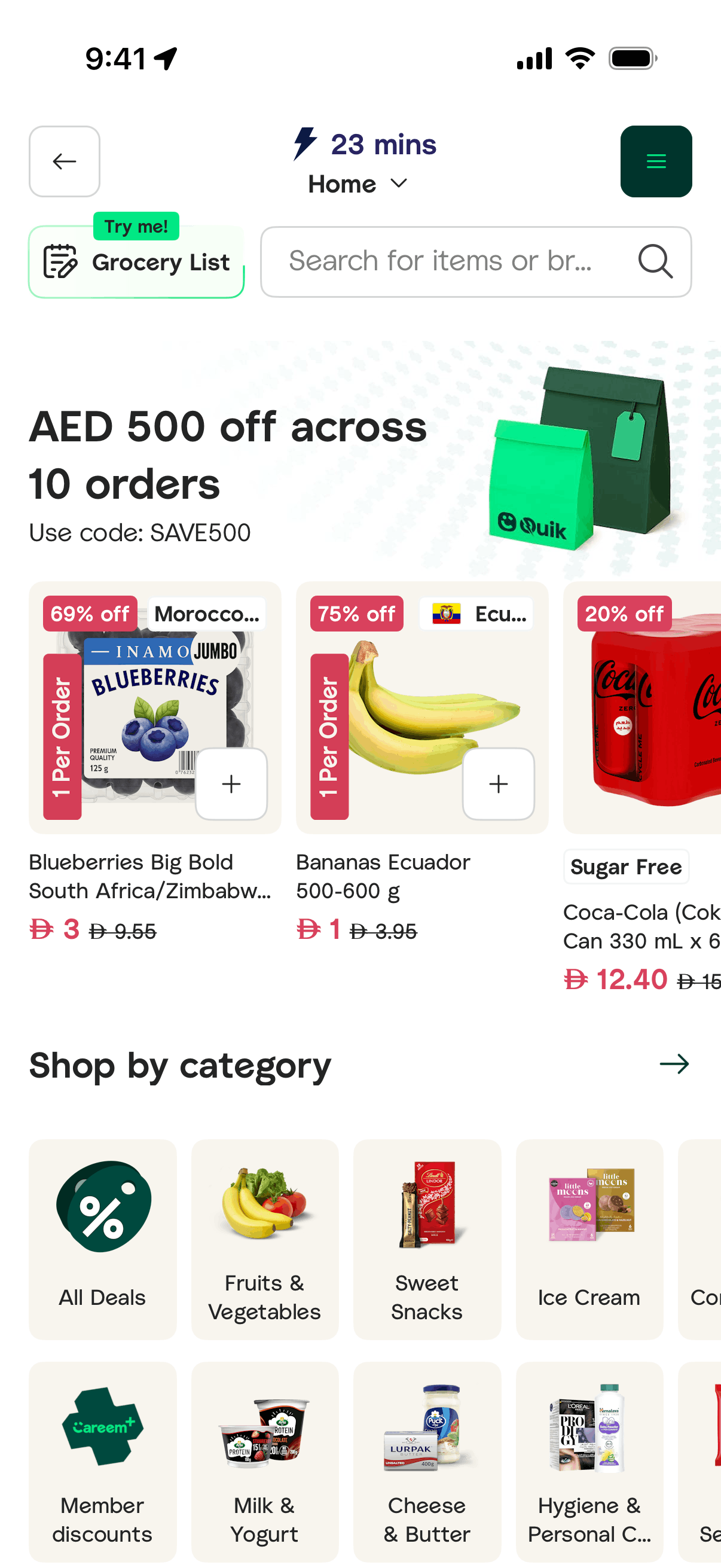Tap the search box for items
This screenshot has height=1568, width=721.
click(x=476, y=263)
